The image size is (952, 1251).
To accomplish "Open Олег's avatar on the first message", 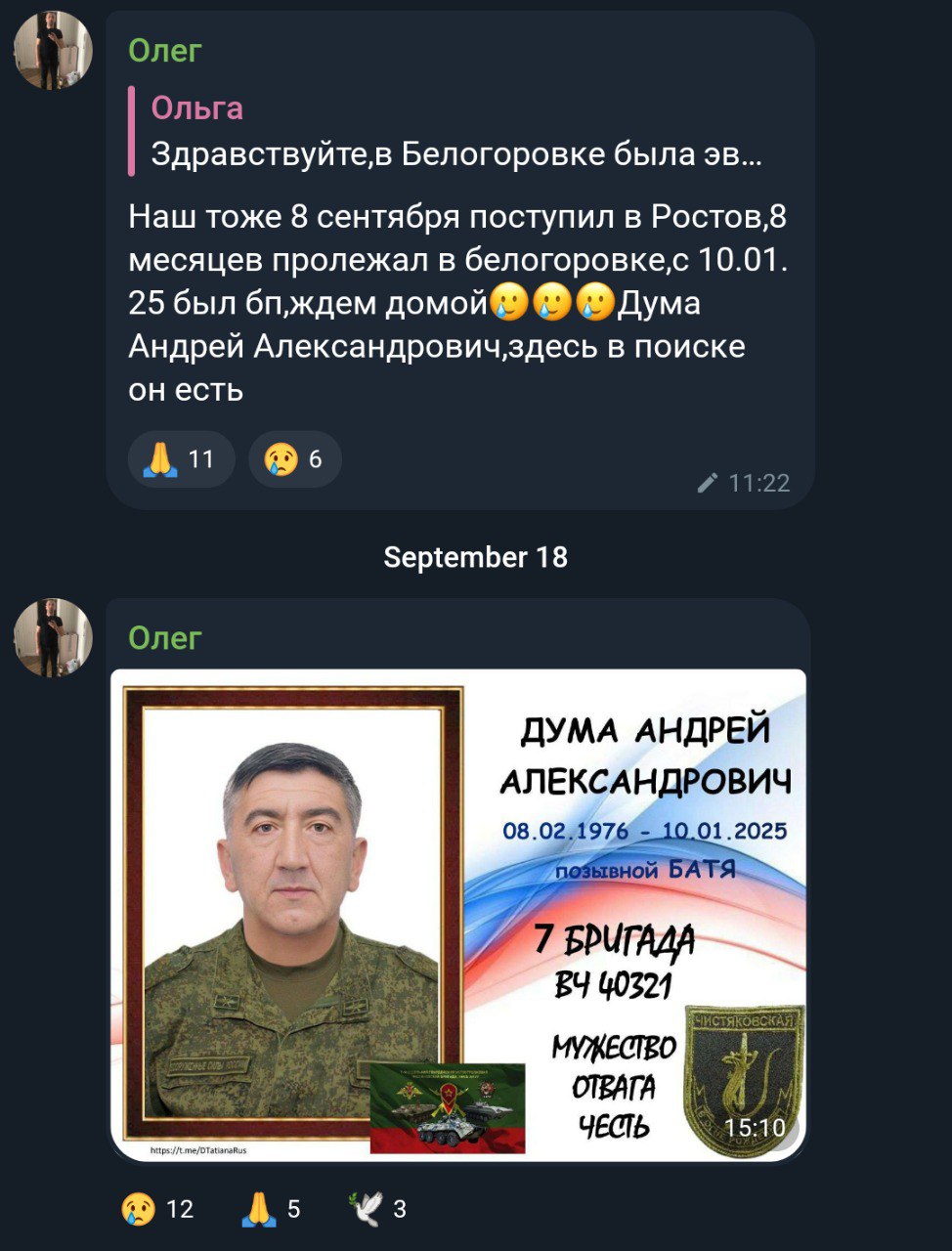I will [52, 51].
